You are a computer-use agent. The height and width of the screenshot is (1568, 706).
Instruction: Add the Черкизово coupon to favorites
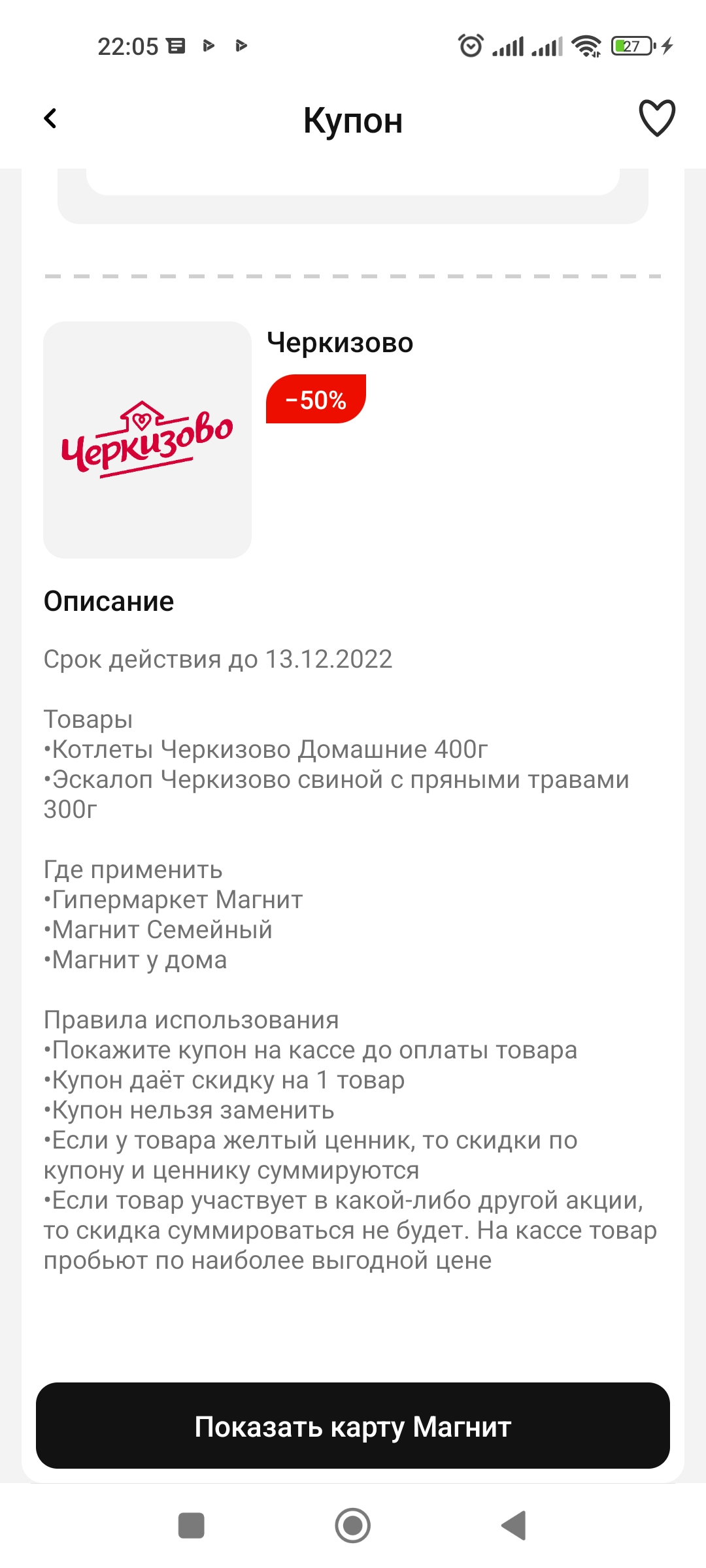[656, 118]
